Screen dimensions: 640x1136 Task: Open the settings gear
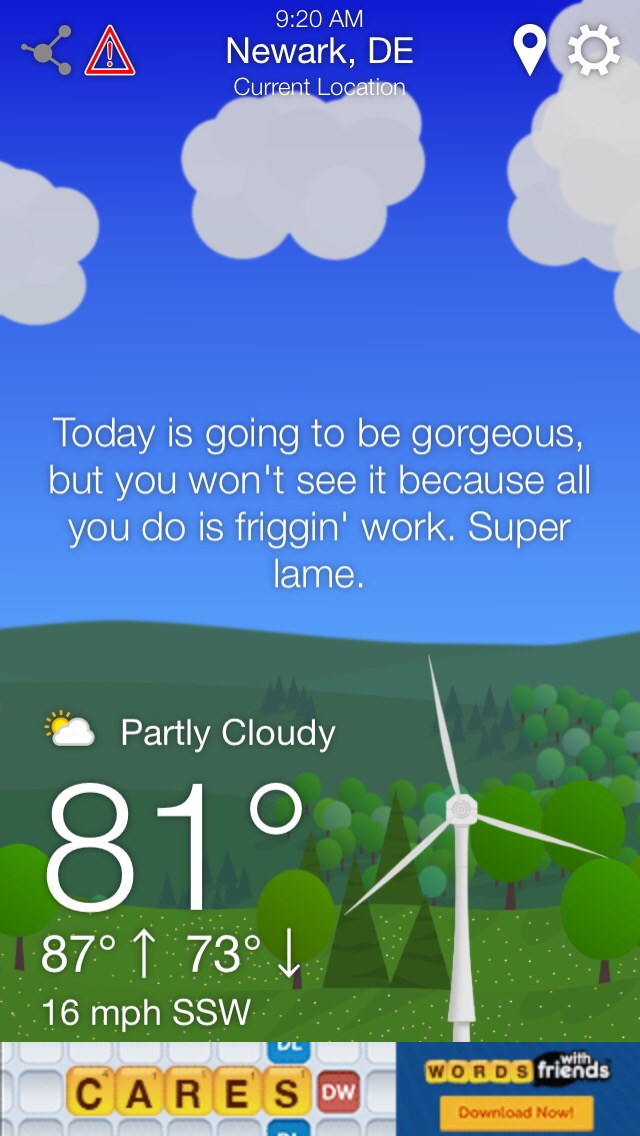(594, 51)
